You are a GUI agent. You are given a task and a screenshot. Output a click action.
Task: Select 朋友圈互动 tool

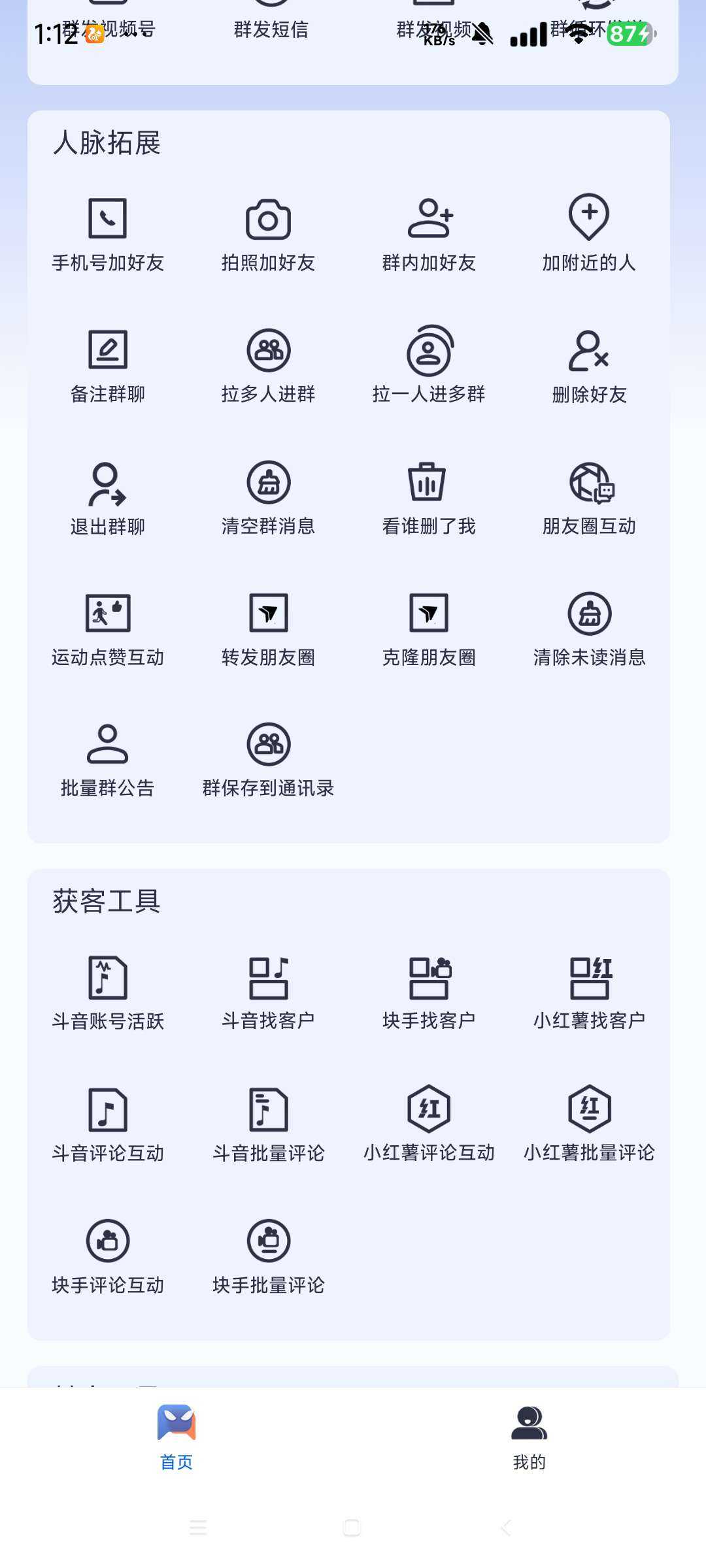tap(589, 498)
